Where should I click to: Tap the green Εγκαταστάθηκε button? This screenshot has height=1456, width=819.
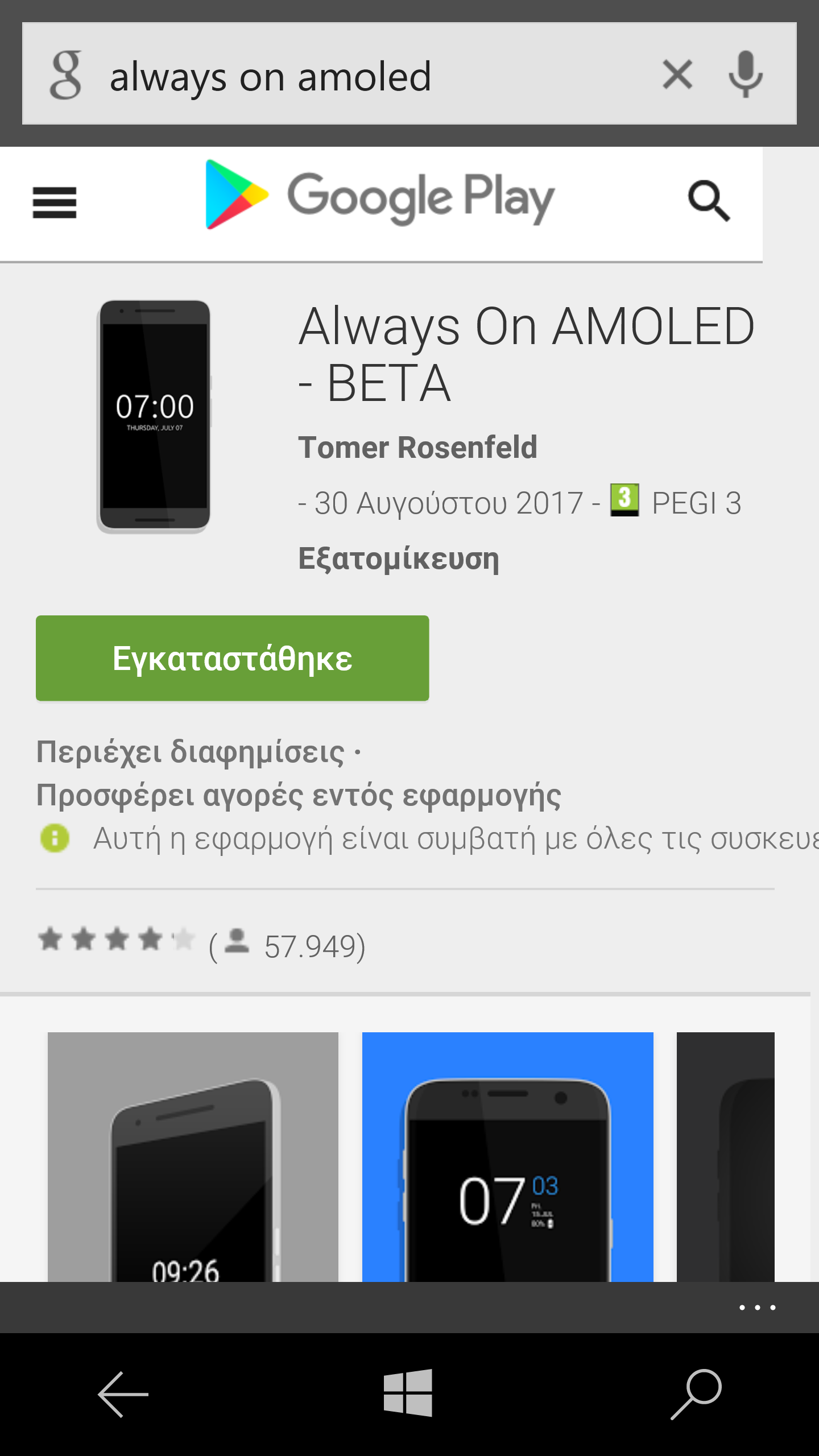point(232,658)
